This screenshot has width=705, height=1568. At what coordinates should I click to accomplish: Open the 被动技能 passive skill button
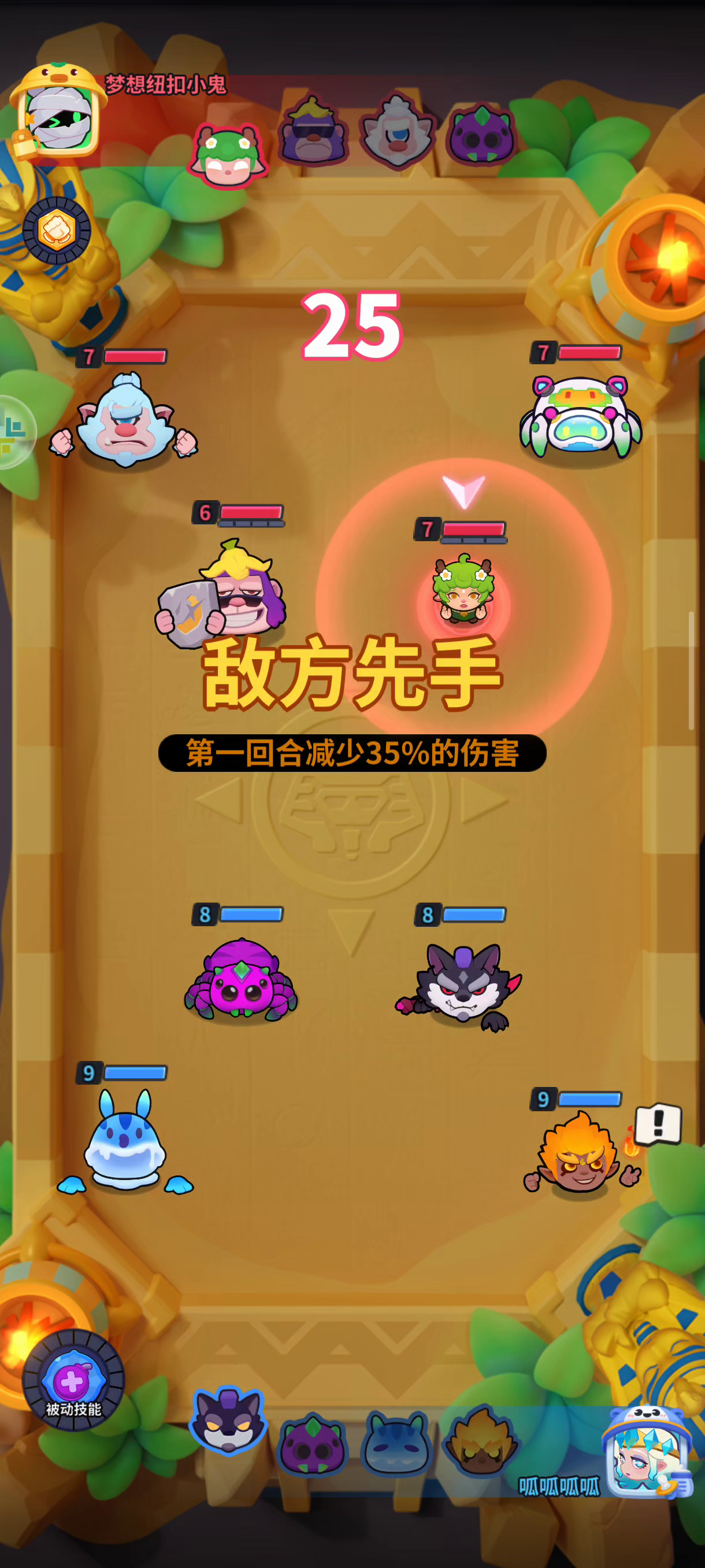pyautogui.click(x=73, y=1381)
